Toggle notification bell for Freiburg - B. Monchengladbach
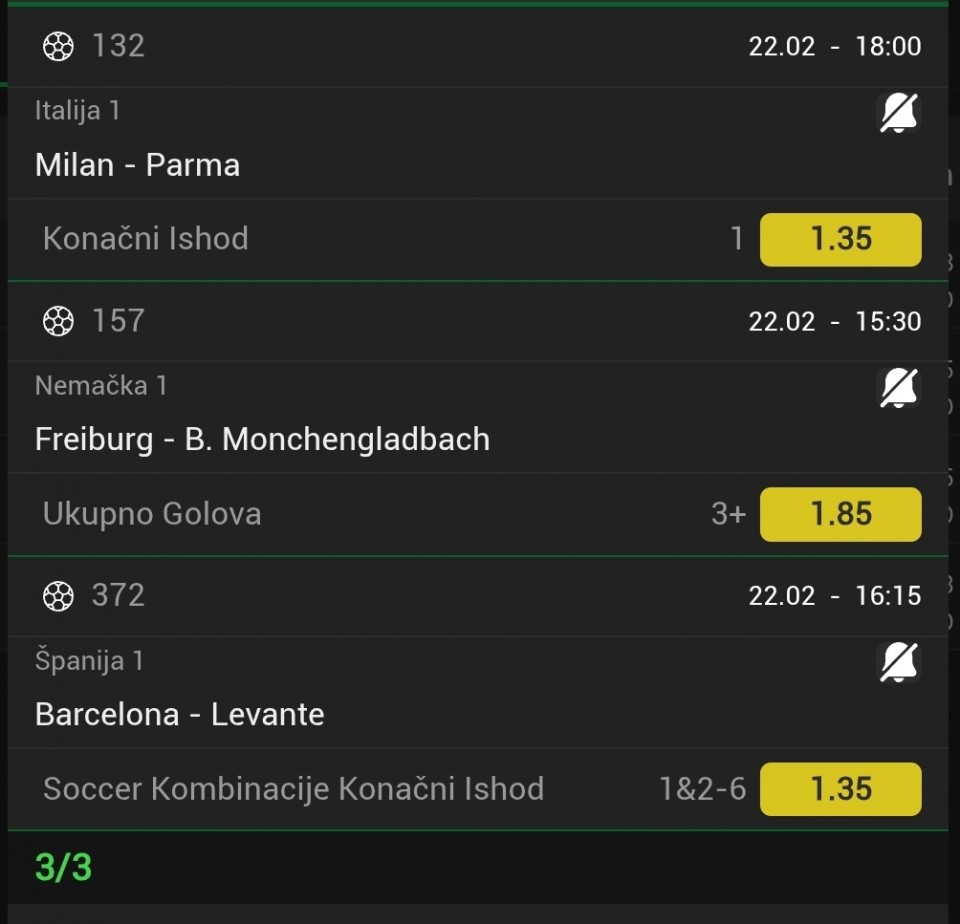Viewport: 960px width, 924px height. tap(898, 387)
